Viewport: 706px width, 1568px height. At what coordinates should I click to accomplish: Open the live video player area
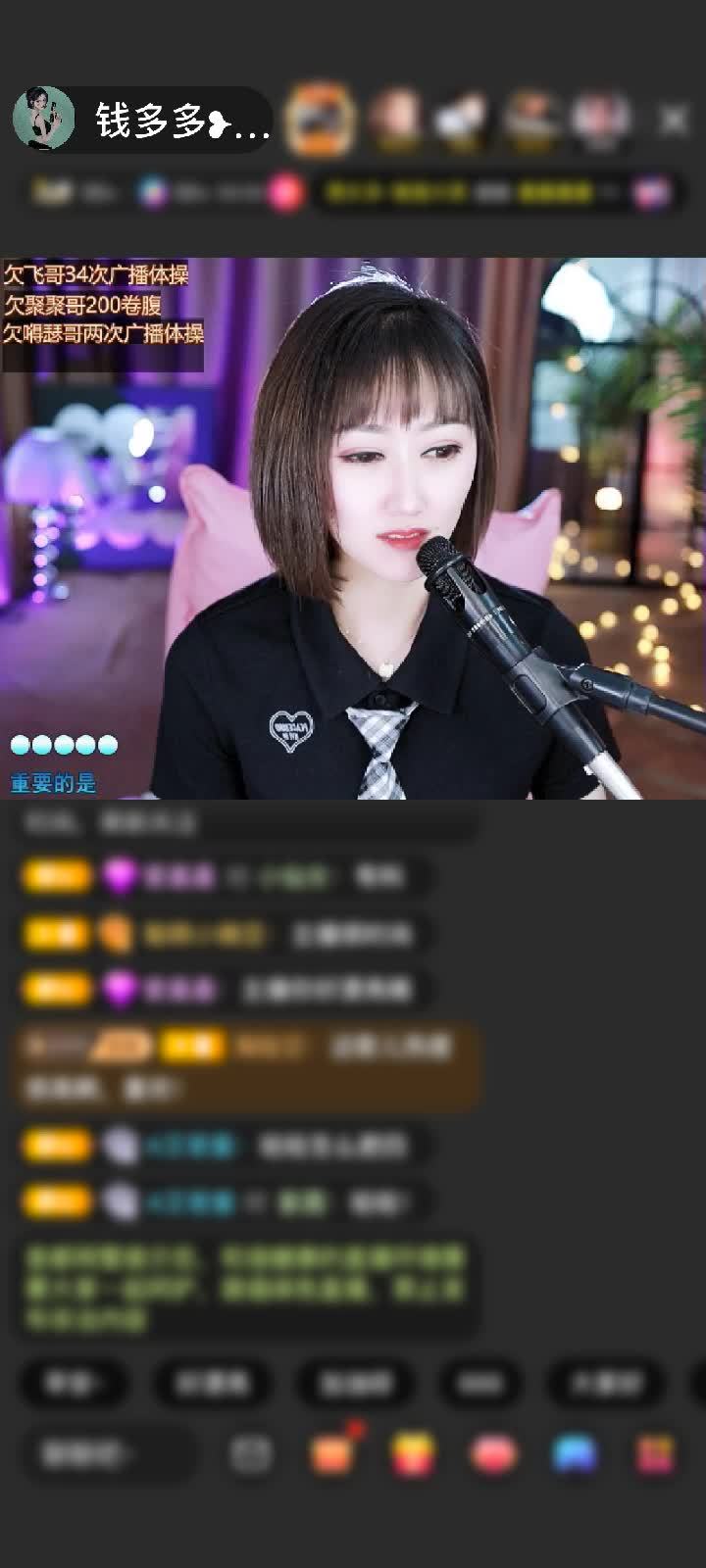[x=353, y=529]
